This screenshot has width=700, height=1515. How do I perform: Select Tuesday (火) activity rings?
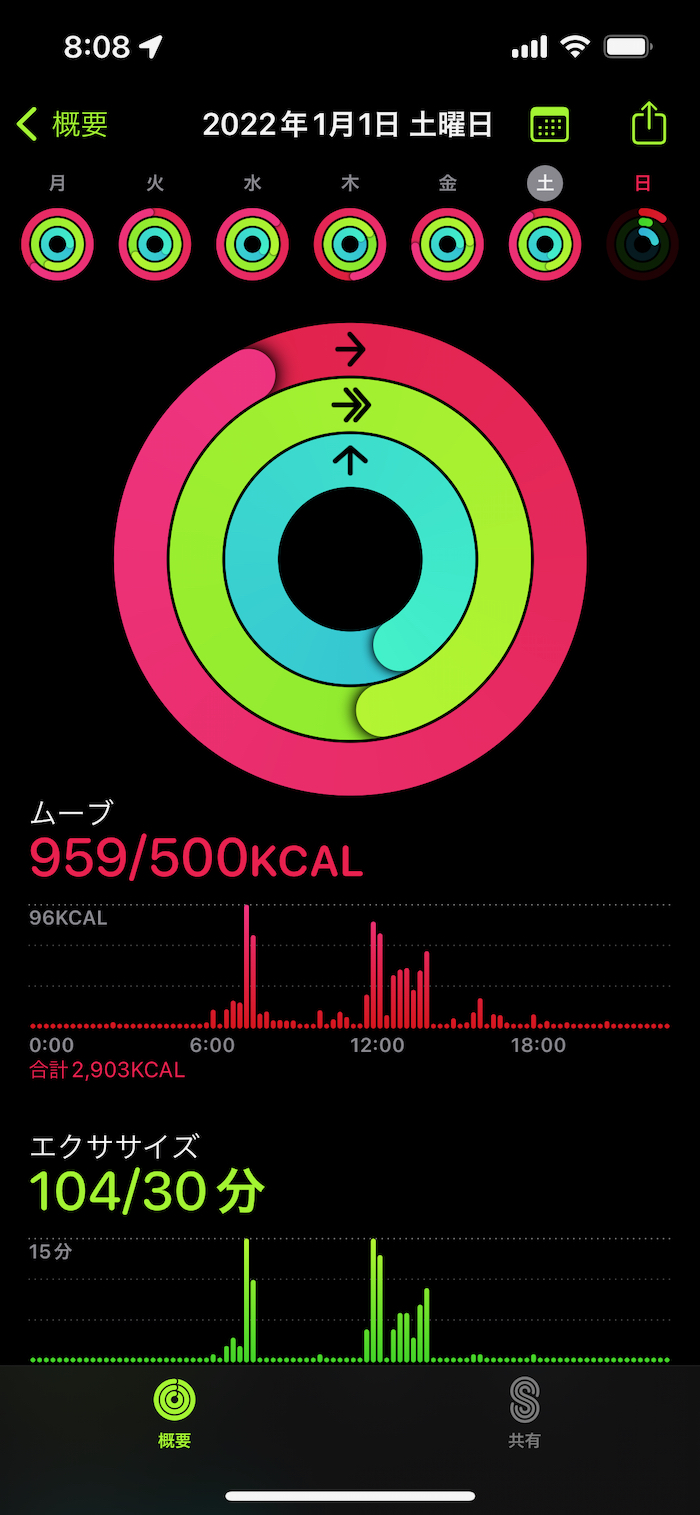click(x=155, y=244)
